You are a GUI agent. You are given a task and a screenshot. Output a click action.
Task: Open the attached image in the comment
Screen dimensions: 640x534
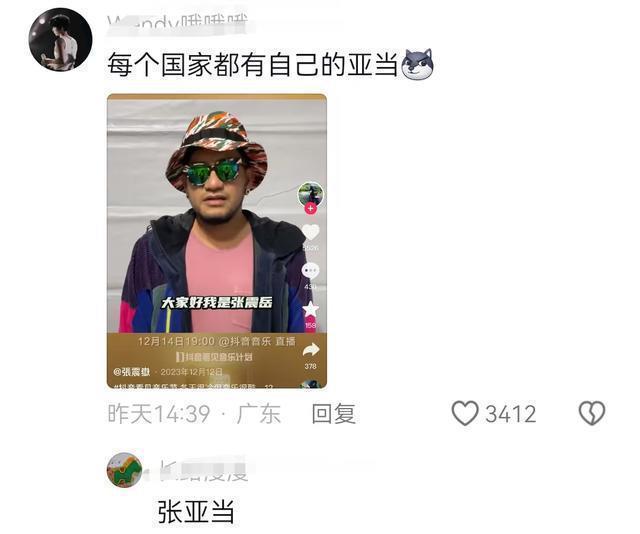(217, 241)
